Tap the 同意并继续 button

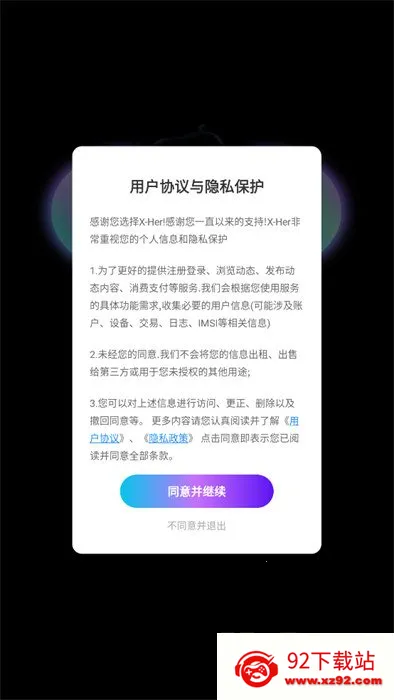click(196, 491)
